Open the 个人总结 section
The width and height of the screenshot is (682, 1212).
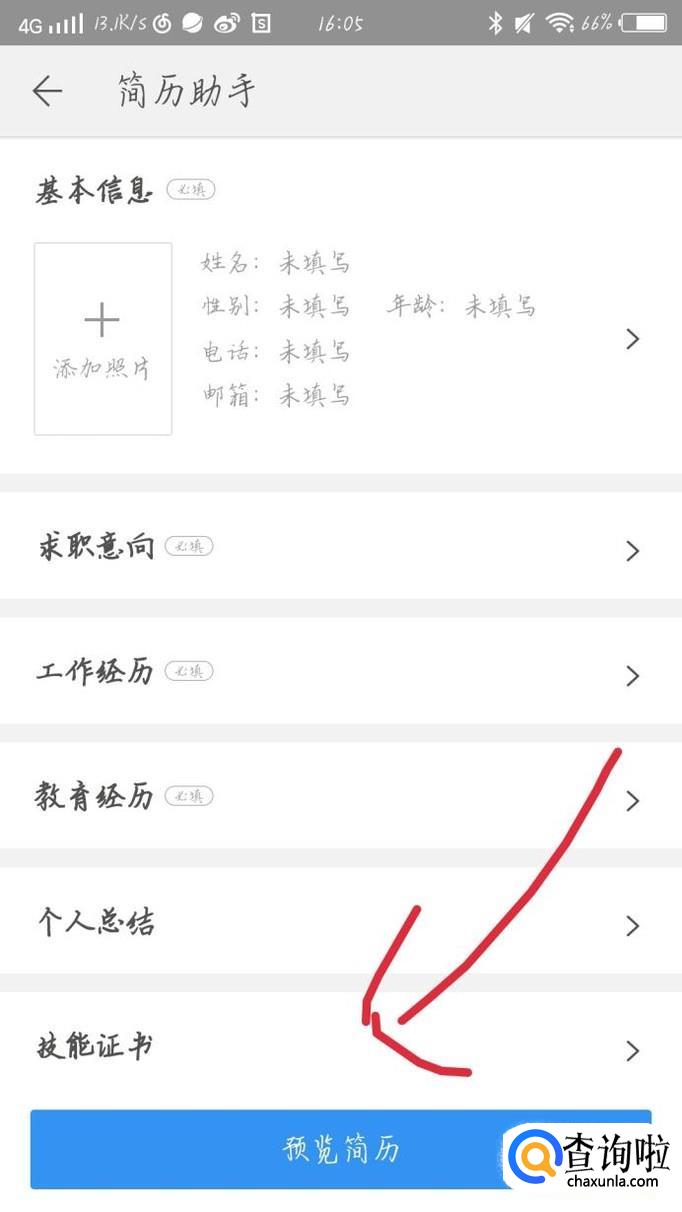coord(341,923)
